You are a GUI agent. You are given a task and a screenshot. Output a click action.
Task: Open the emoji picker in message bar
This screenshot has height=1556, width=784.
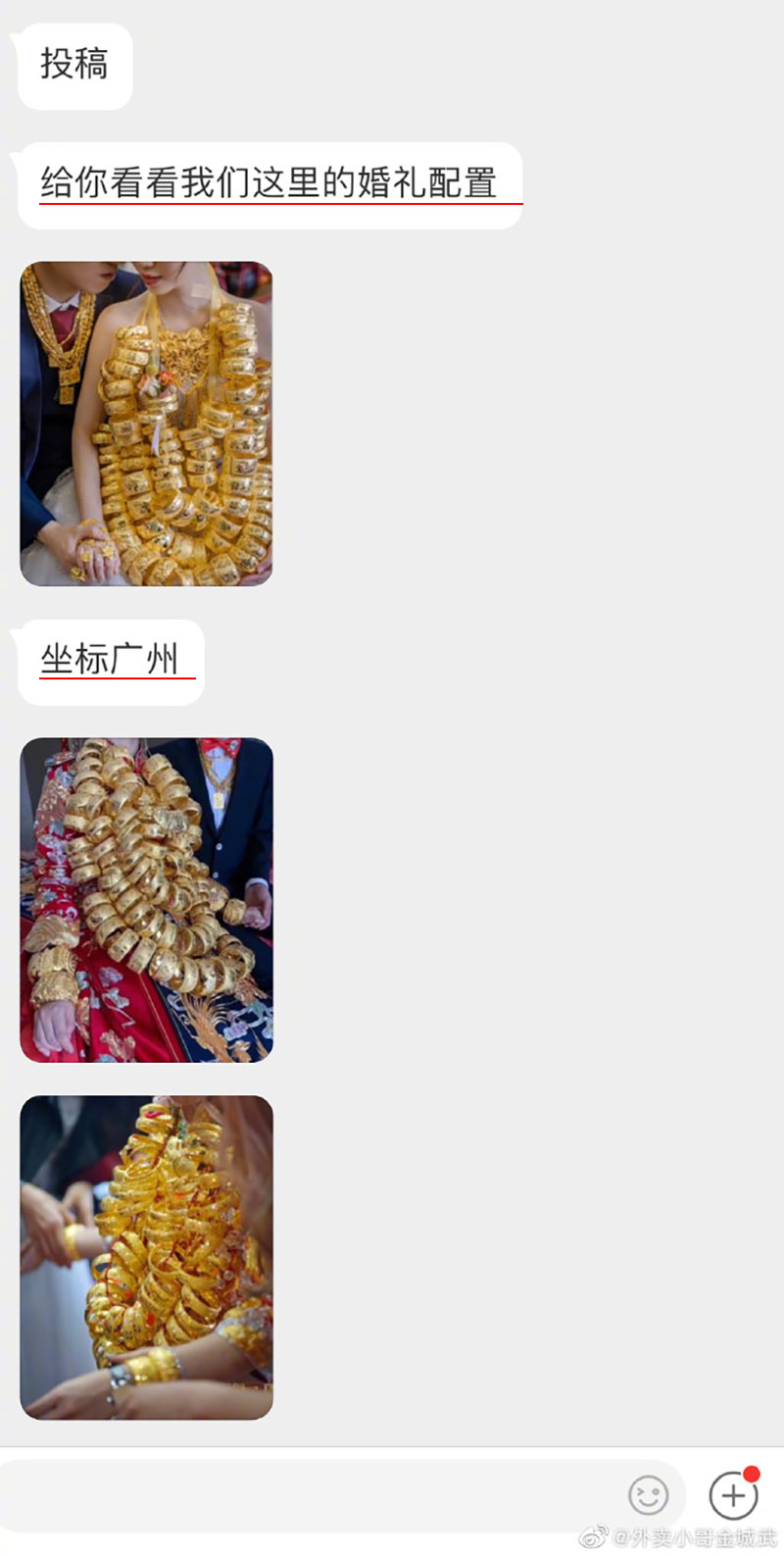pyautogui.click(x=648, y=1496)
